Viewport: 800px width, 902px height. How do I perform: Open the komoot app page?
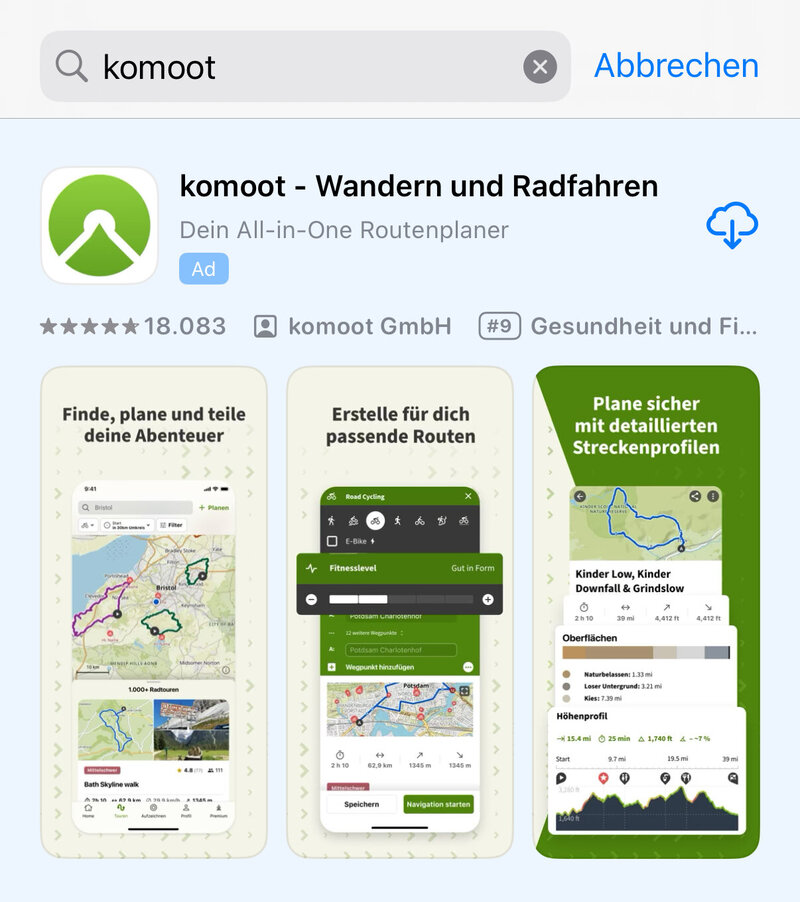click(418, 187)
